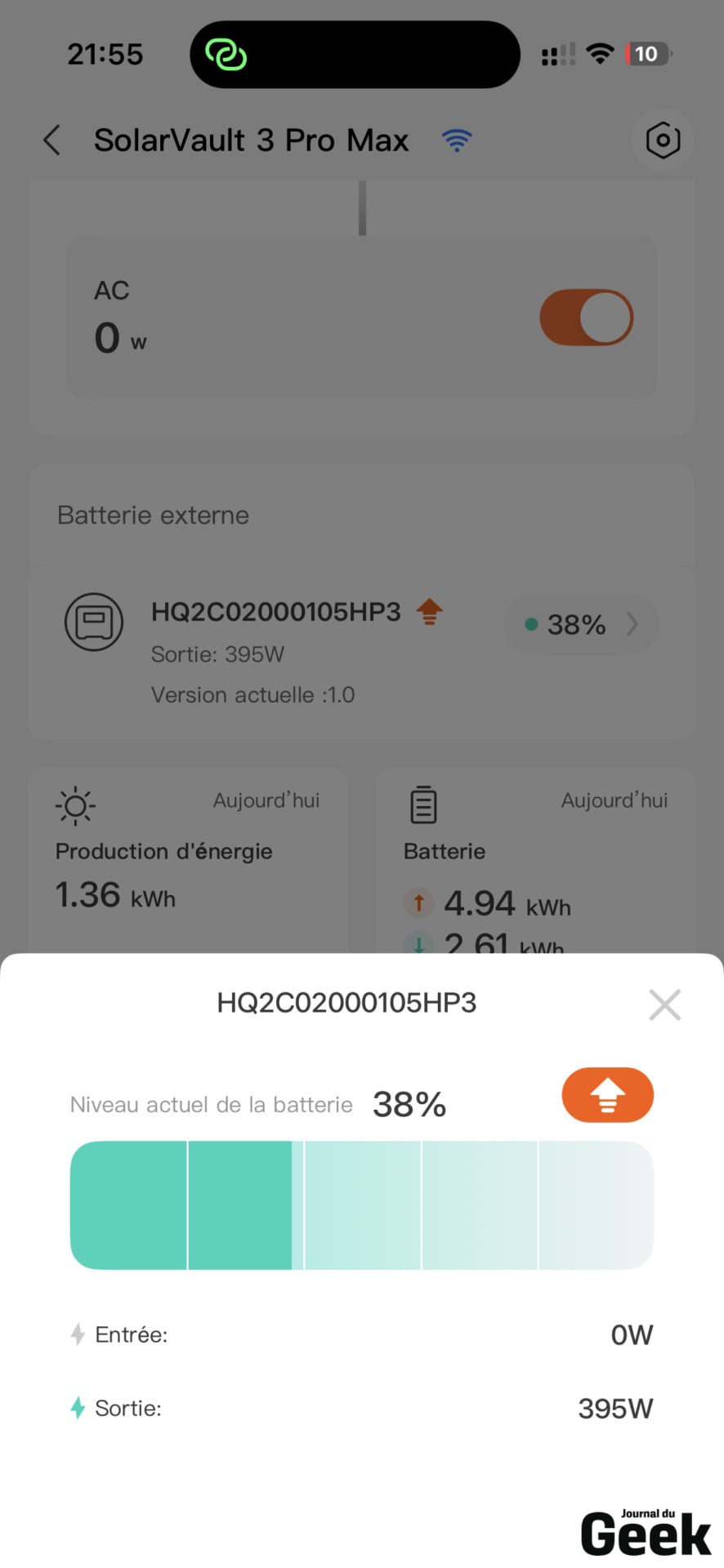Tap the orange upgrade arrow button

pos(607,1095)
